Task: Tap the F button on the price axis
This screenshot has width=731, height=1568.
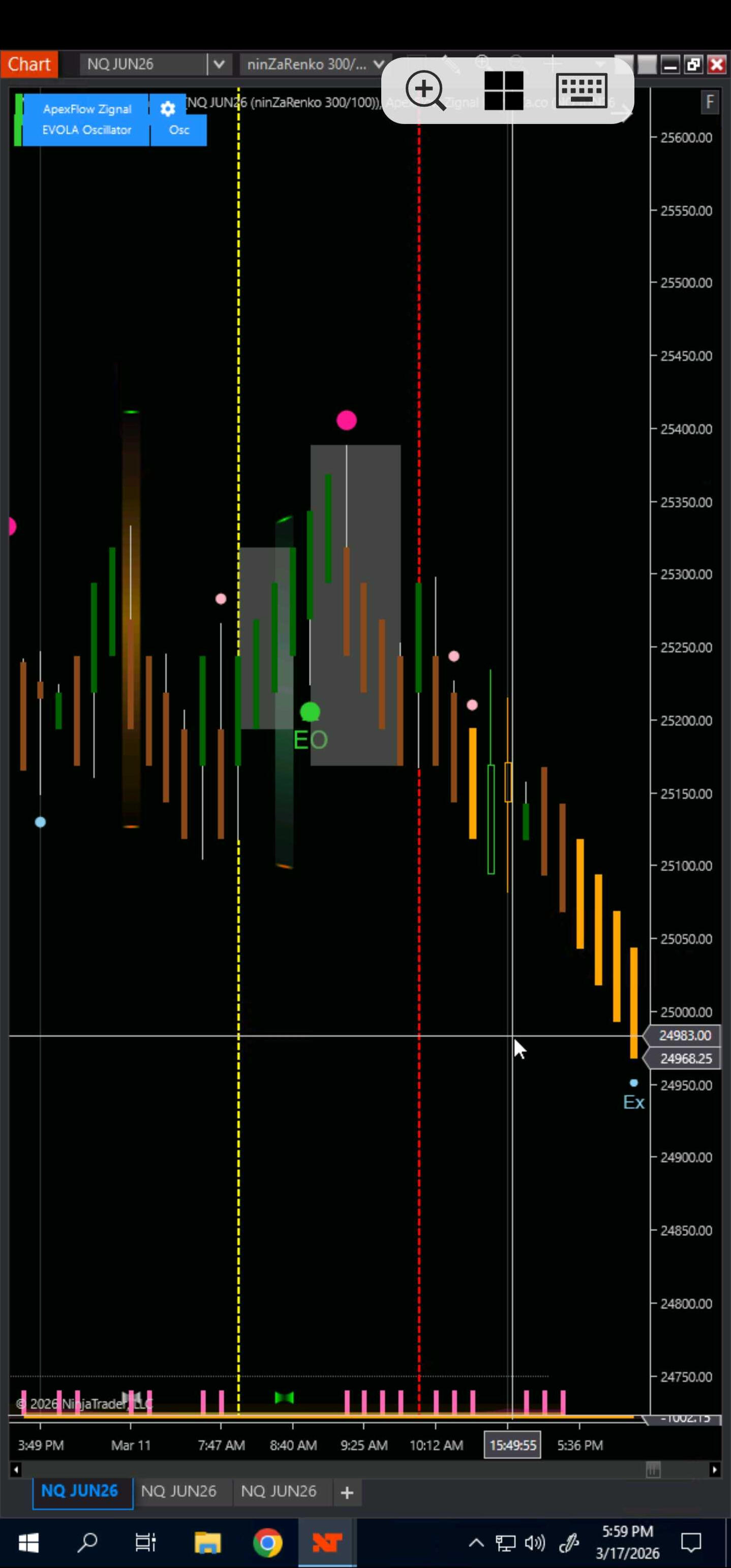Action: pos(709,102)
